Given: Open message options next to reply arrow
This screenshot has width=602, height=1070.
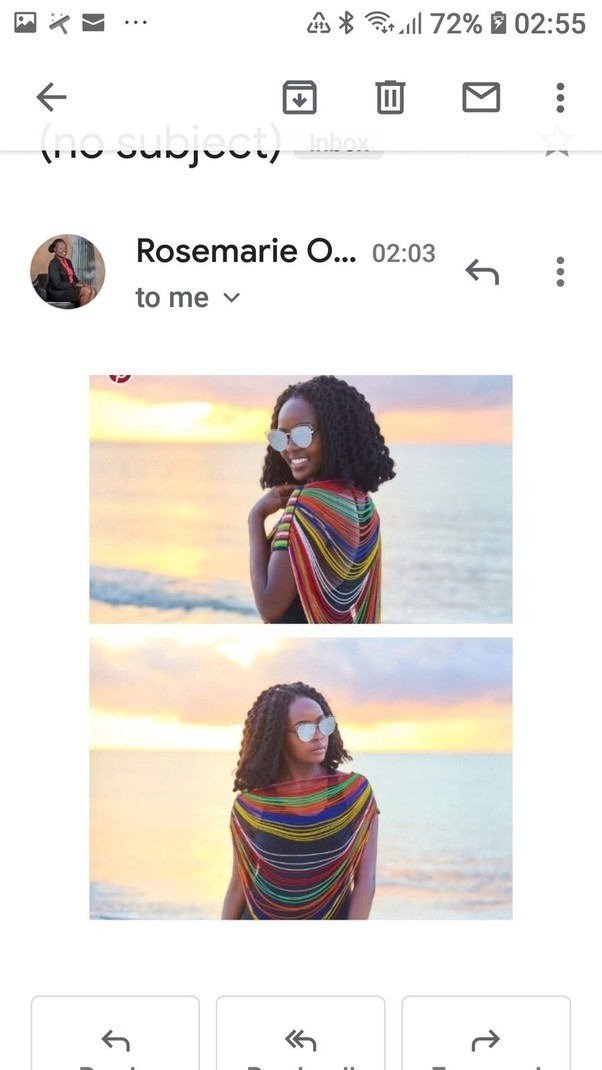Looking at the screenshot, I should (x=560, y=271).
